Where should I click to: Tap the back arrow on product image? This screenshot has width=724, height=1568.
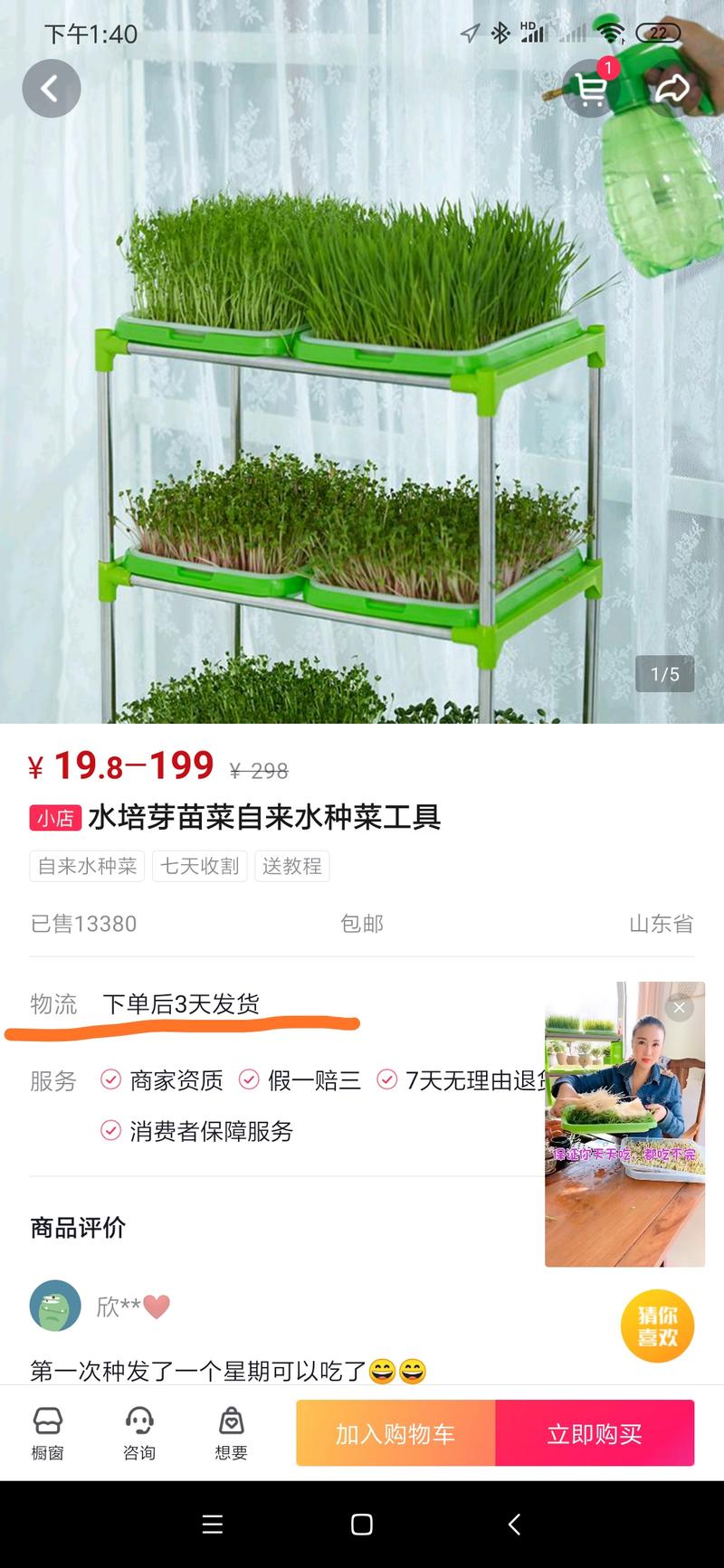51,89
